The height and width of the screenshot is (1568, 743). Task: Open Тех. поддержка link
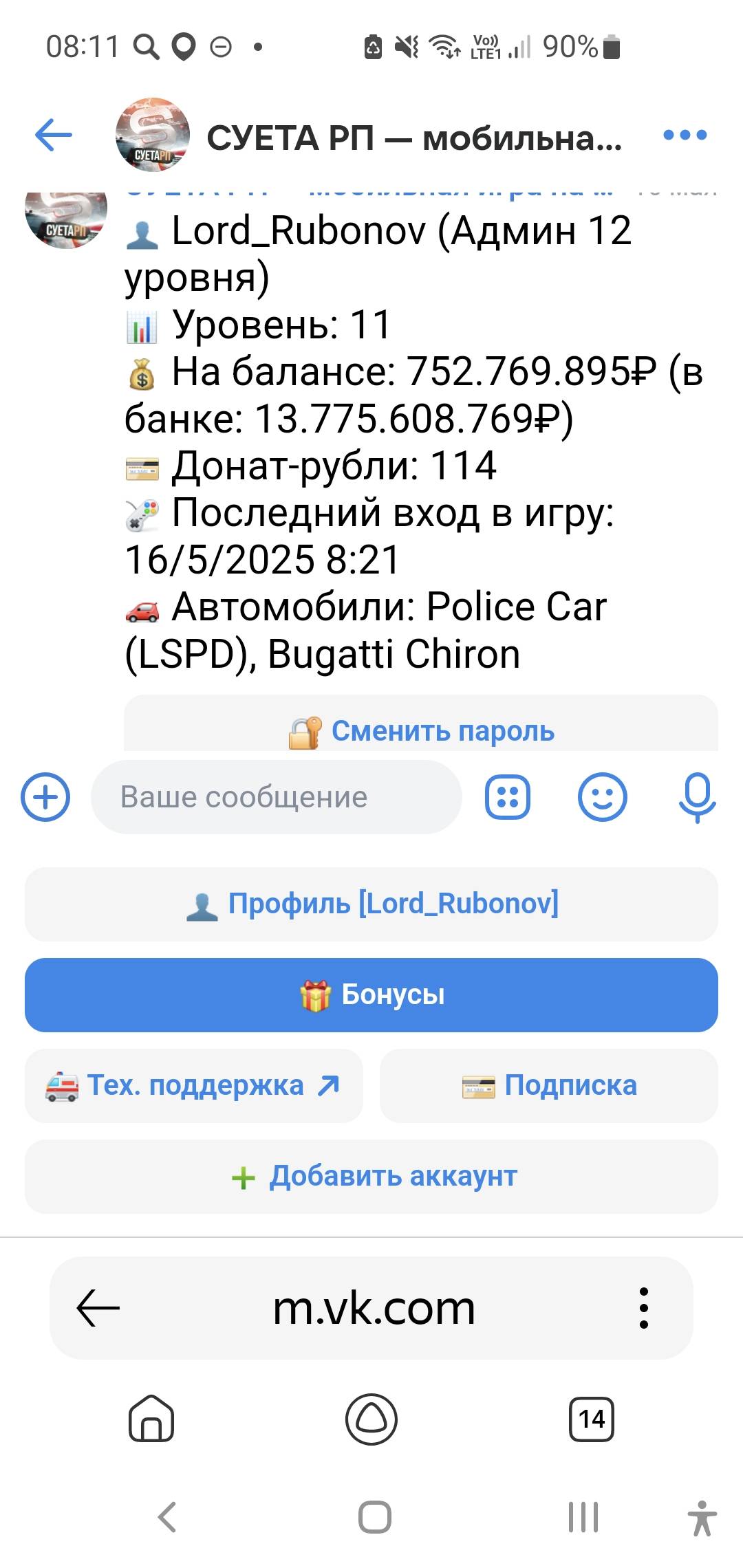coord(193,1085)
